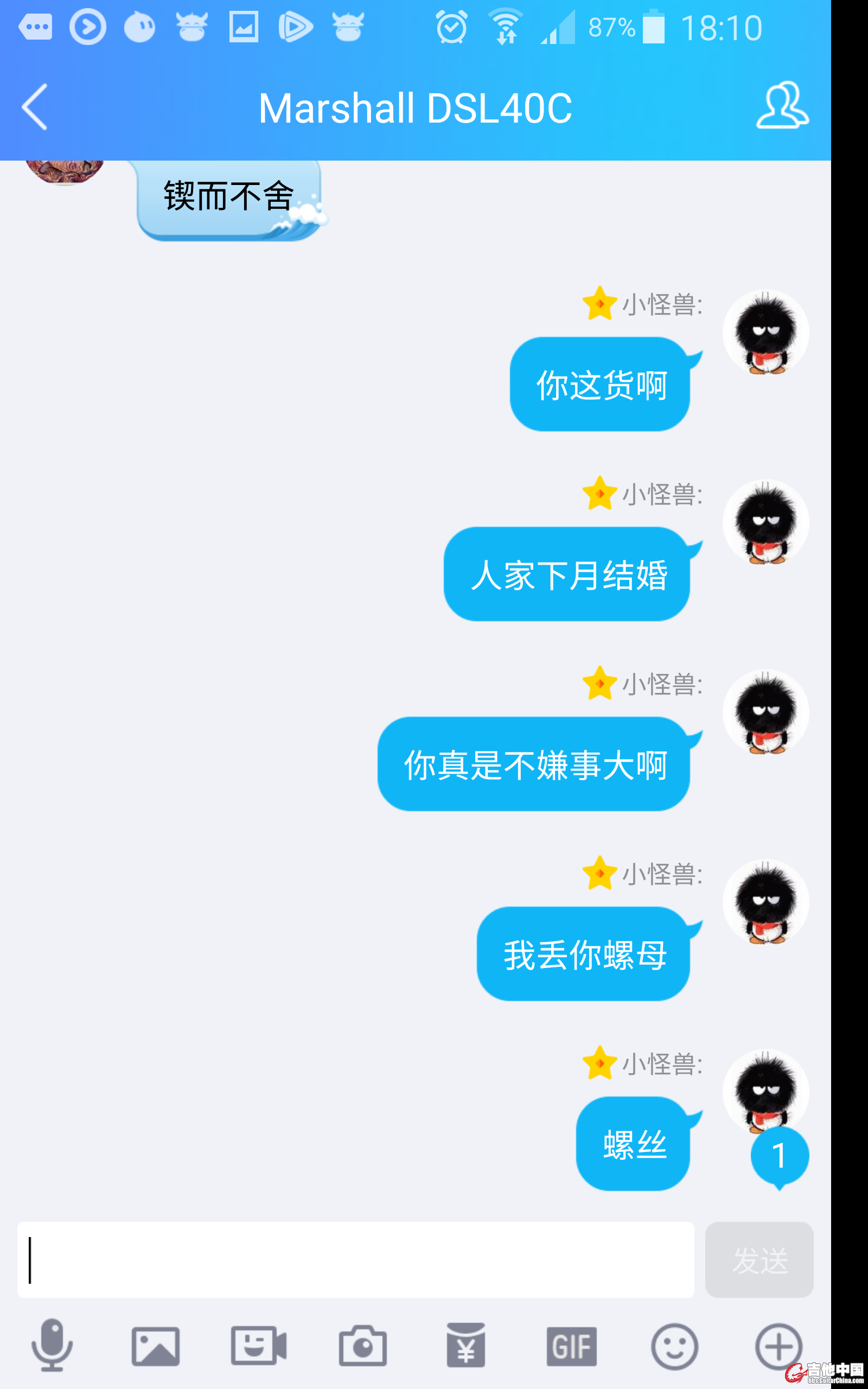The width and height of the screenshot is (868, 1389).
Task: Open the photo gallery picker
Action: (156, 1346)
